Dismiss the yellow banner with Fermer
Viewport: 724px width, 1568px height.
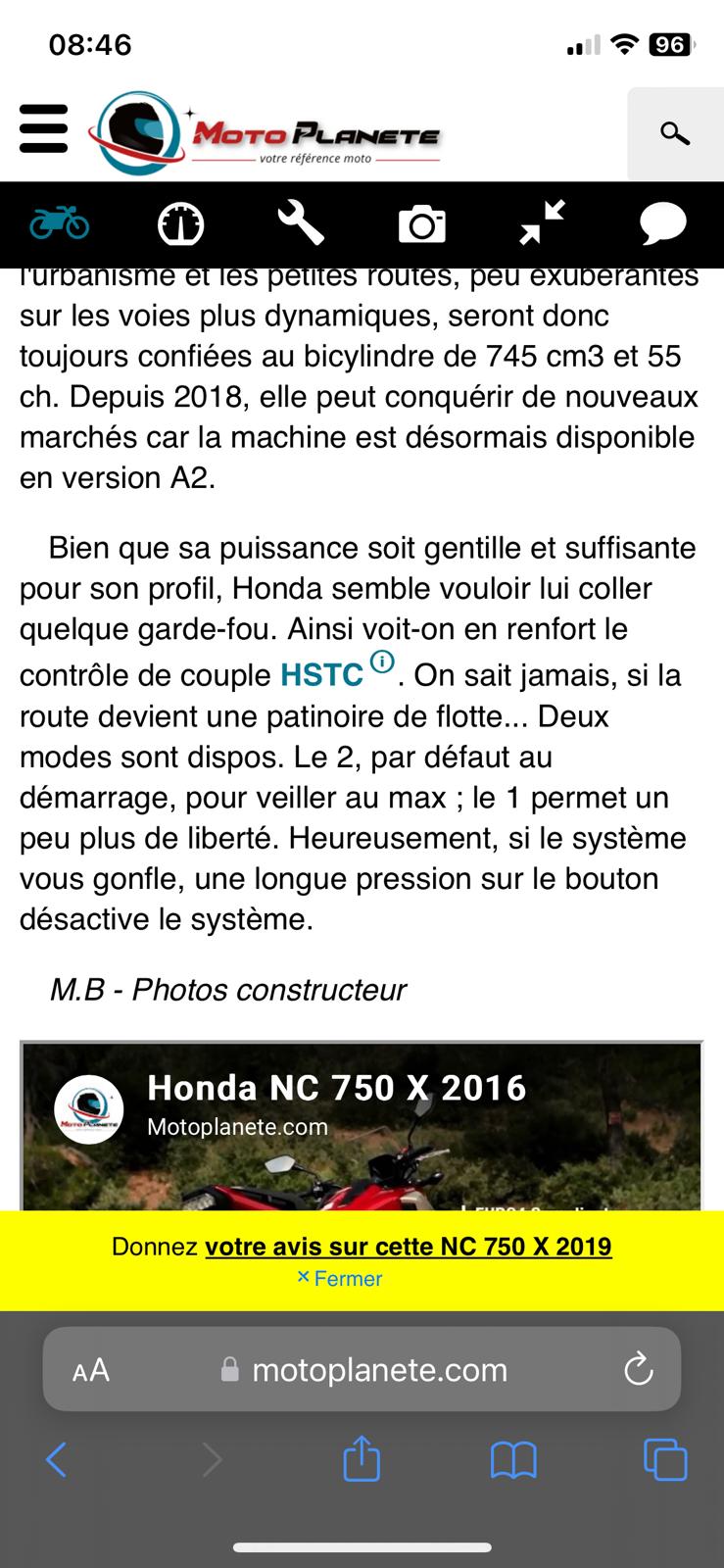(340, 1278)
